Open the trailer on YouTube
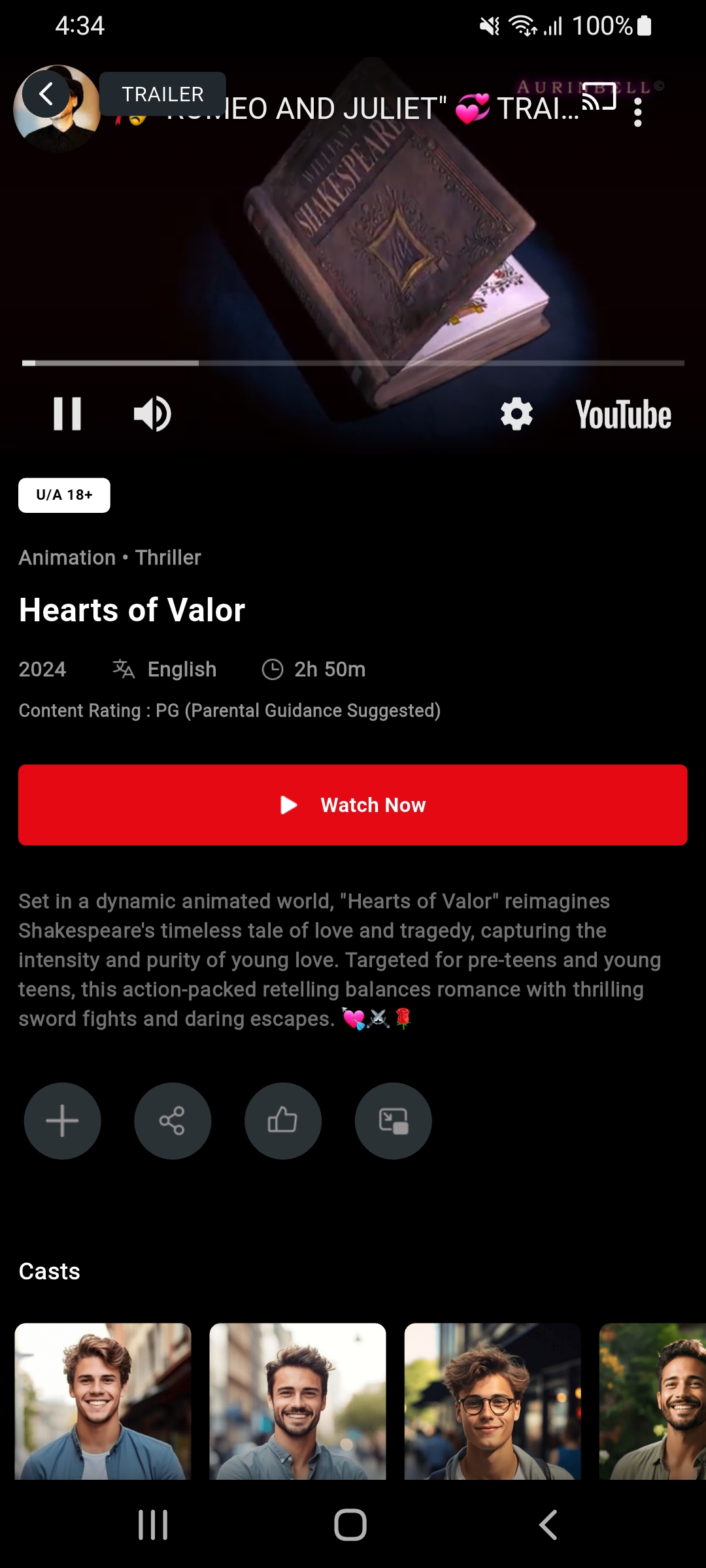 (x=622, y=413)
